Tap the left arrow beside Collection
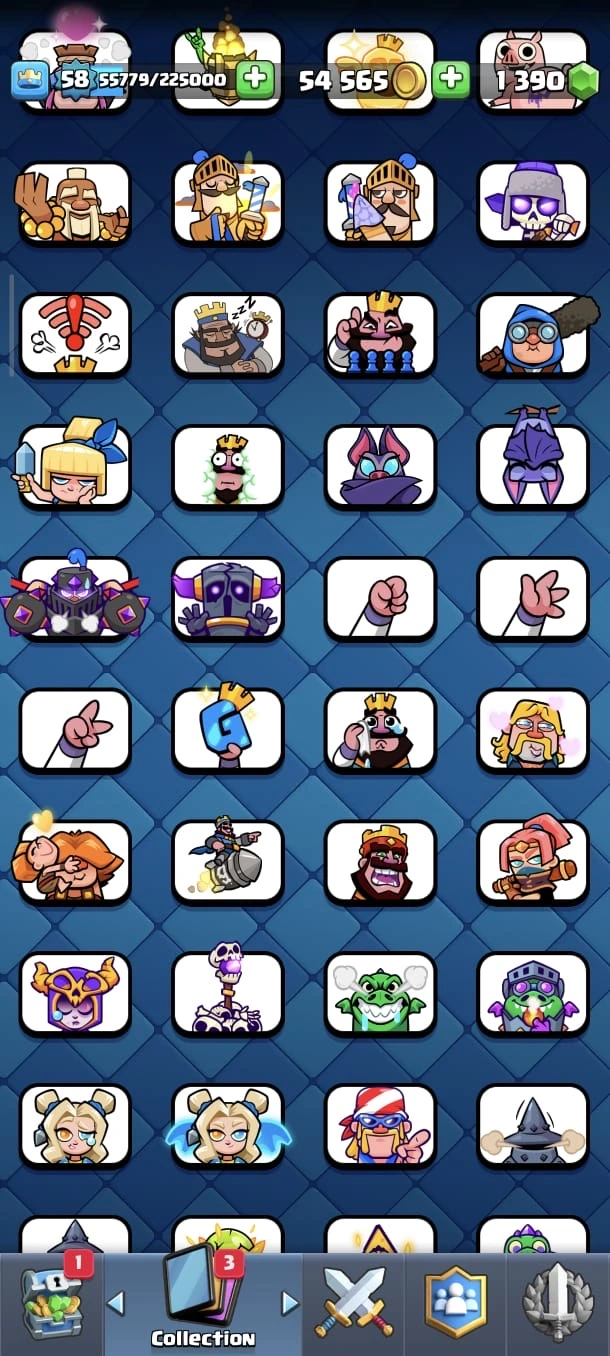This screenshot has height=1356, width=610. point(115,1302)
